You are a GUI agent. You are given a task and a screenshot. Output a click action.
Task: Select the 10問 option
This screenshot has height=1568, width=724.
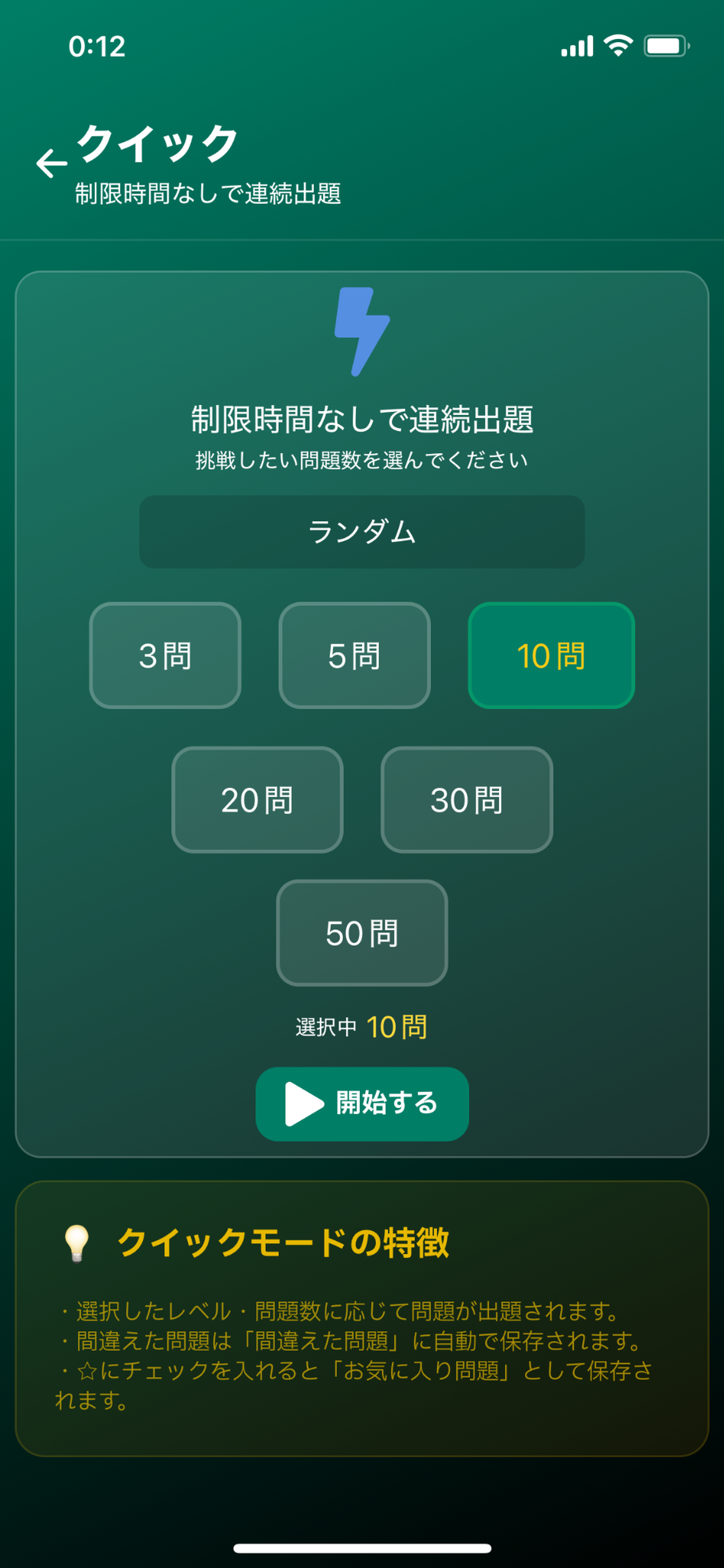point(551,656)
